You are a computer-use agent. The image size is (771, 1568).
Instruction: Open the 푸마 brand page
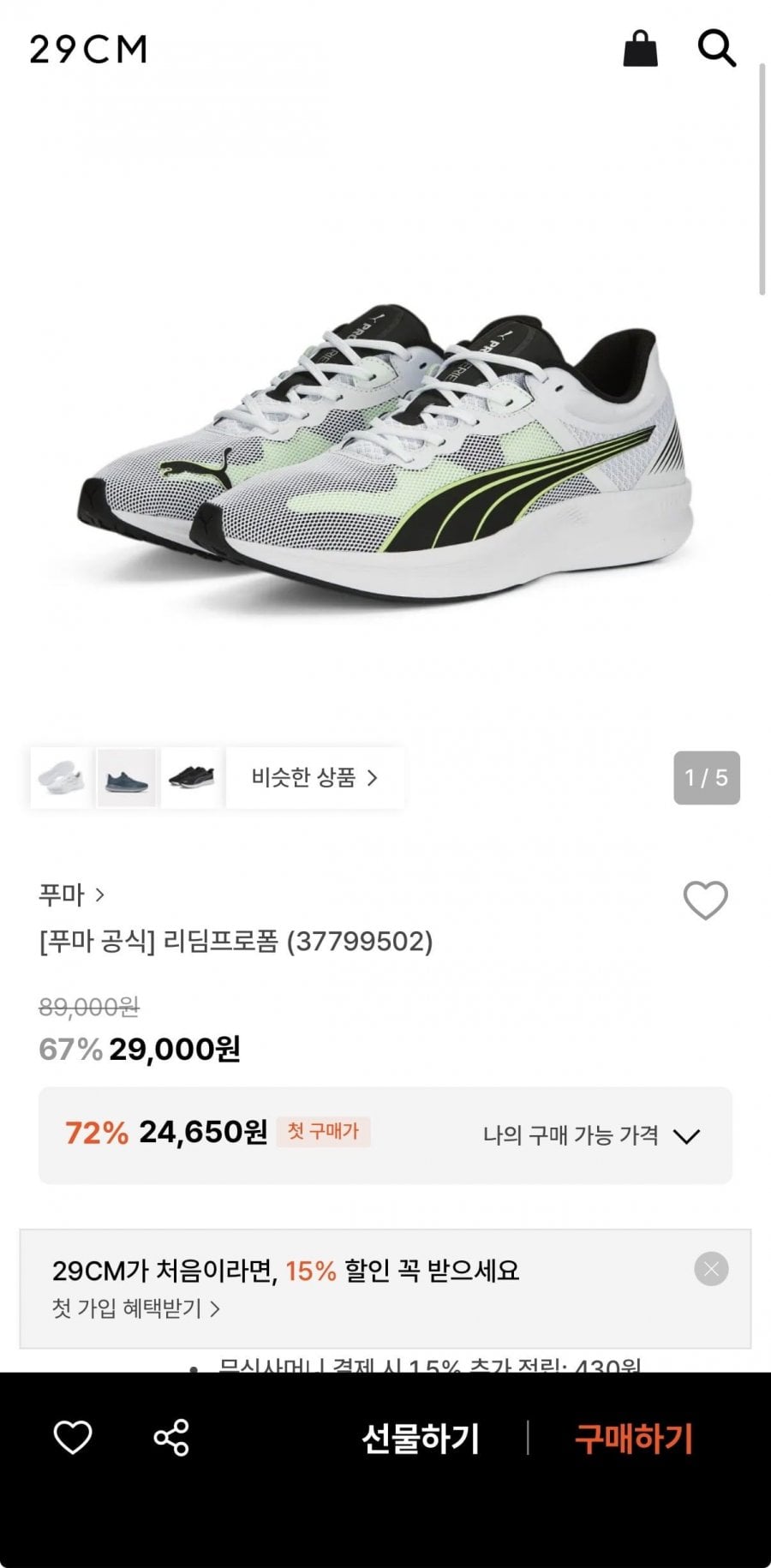tap(71, 895)
